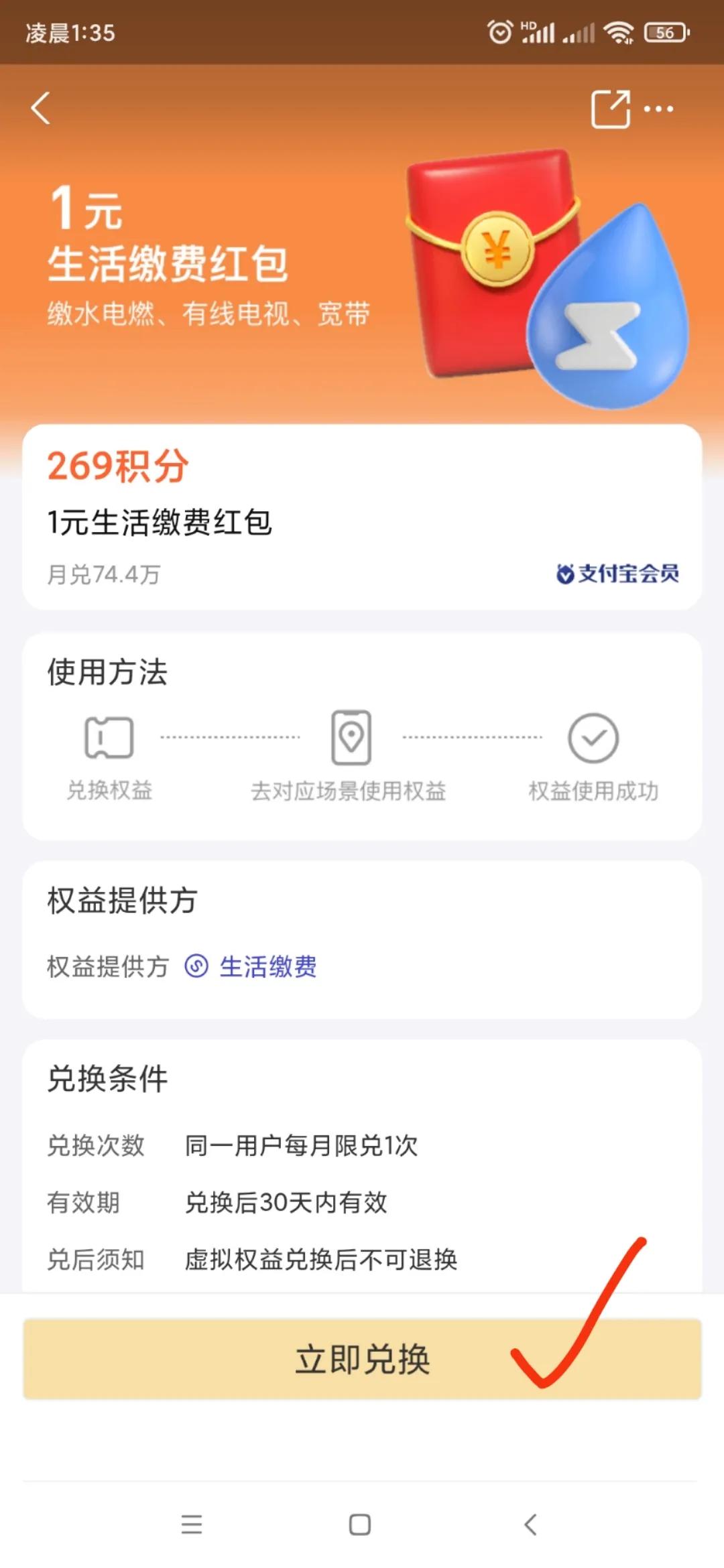Tap the back arrow at top left
The height and width of the screenshot is (1568, 724).
pos(40,109)
